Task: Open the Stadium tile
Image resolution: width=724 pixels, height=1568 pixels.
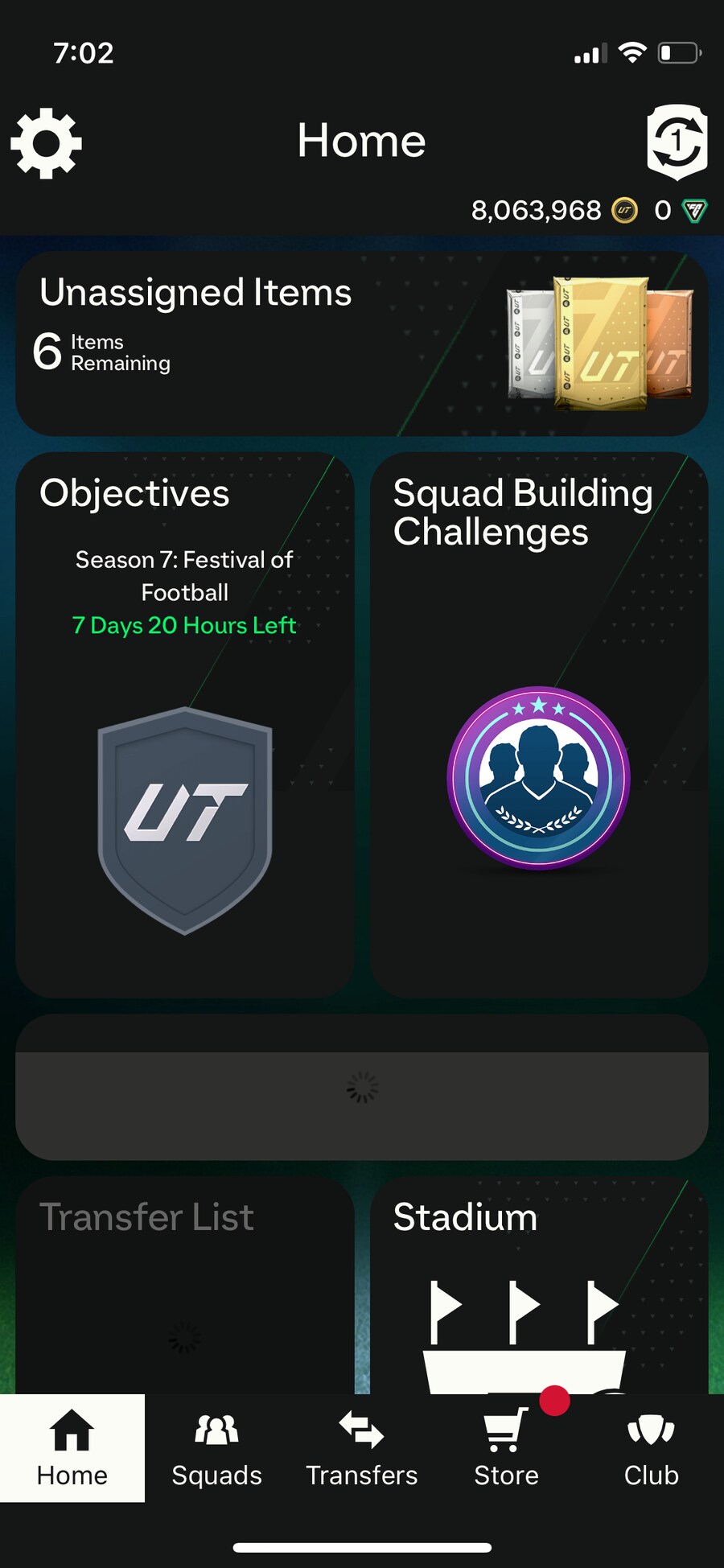Action: [539, 1286]
